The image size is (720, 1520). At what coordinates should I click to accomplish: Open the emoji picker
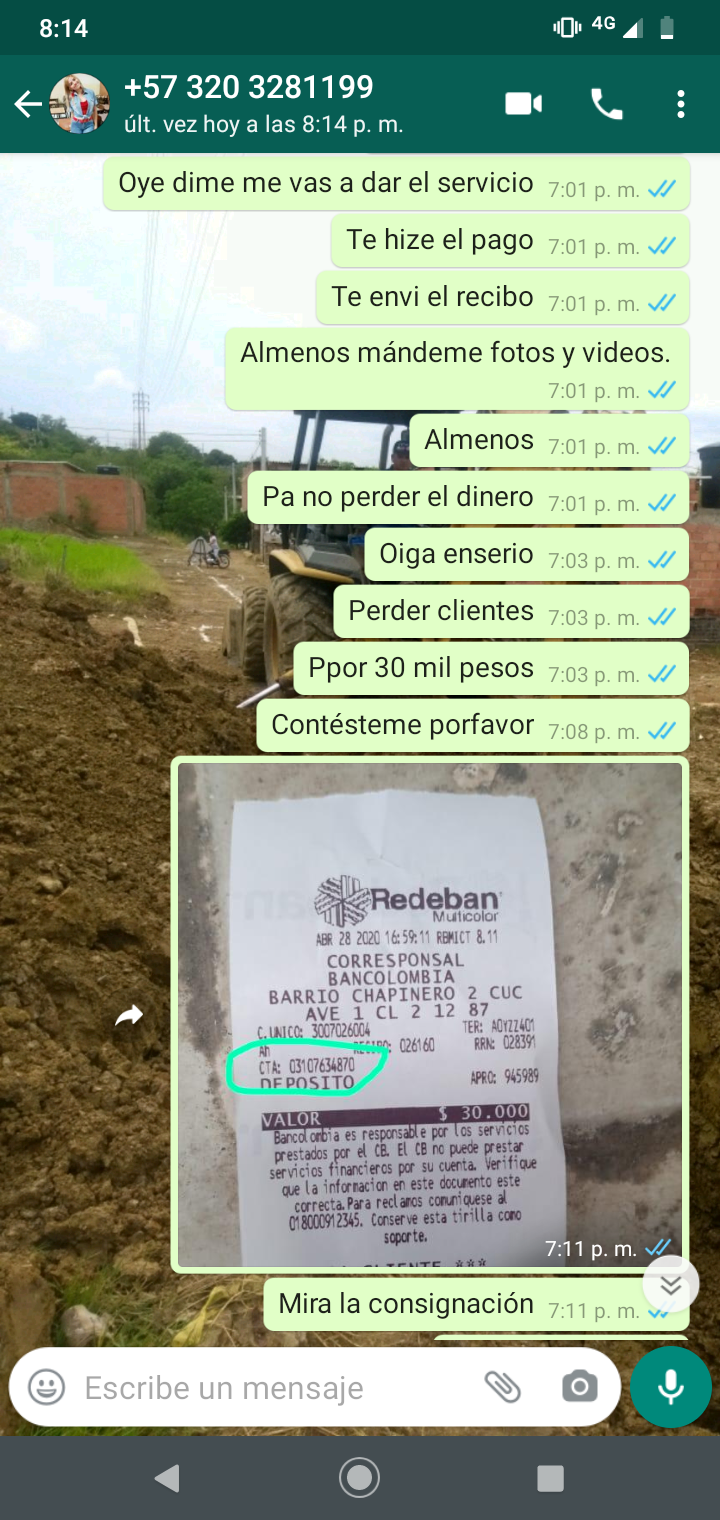click(x=46, y=1387)
